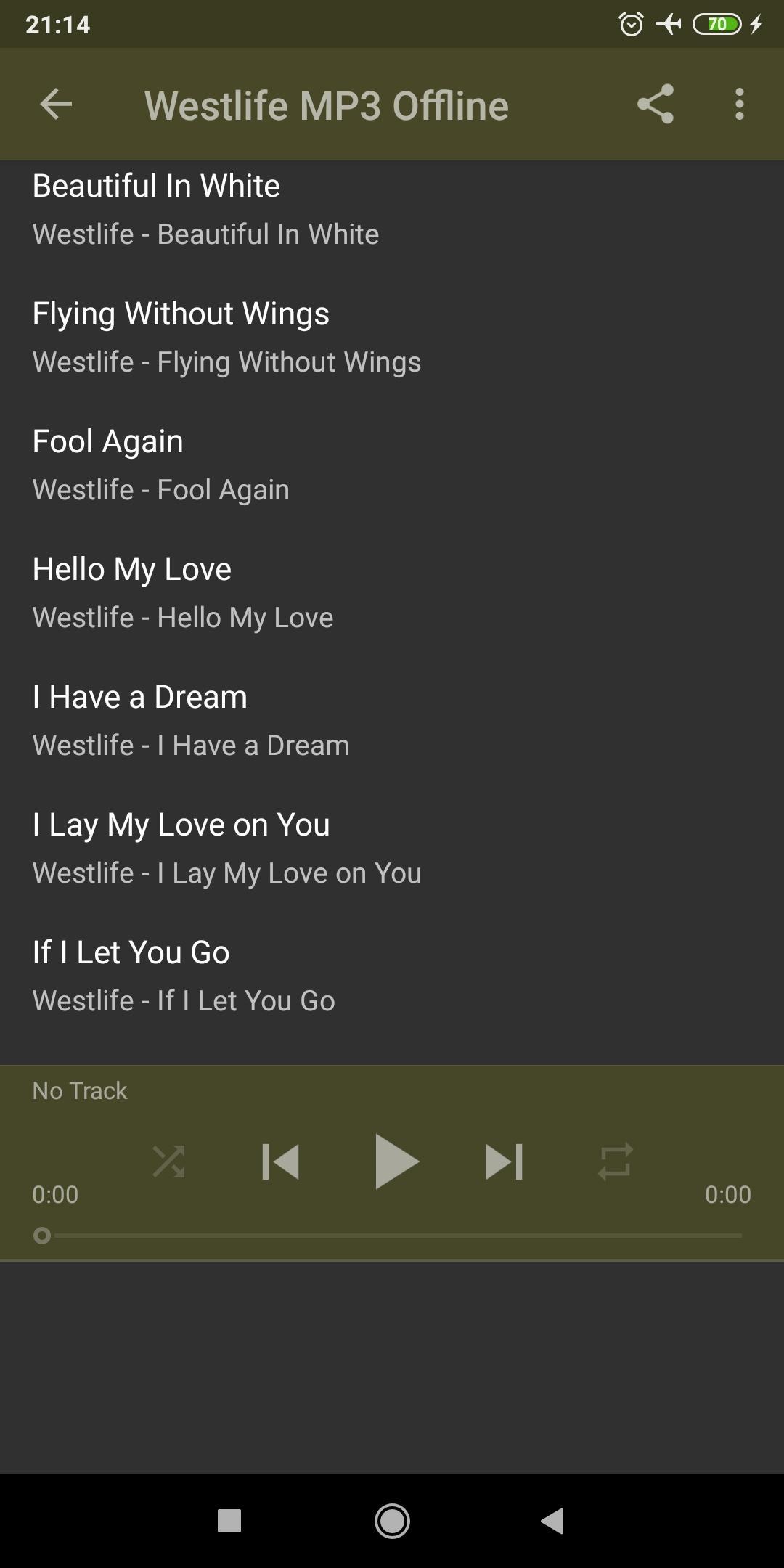This screenshot has height=1568, width=784.
Task: Go to the home screen
Action: point(392,1521)
